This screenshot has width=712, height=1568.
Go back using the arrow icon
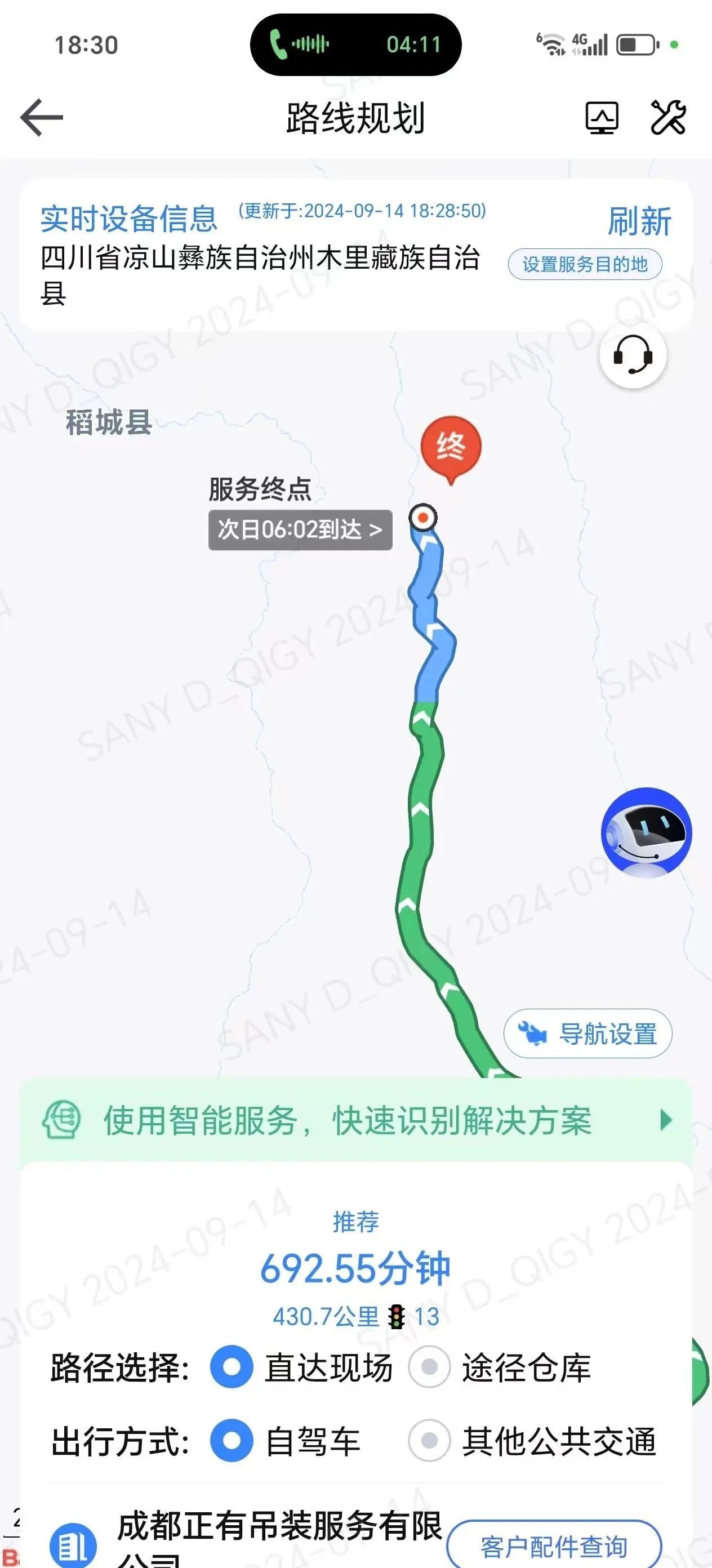pyautogui.click(x=41, y=117)
